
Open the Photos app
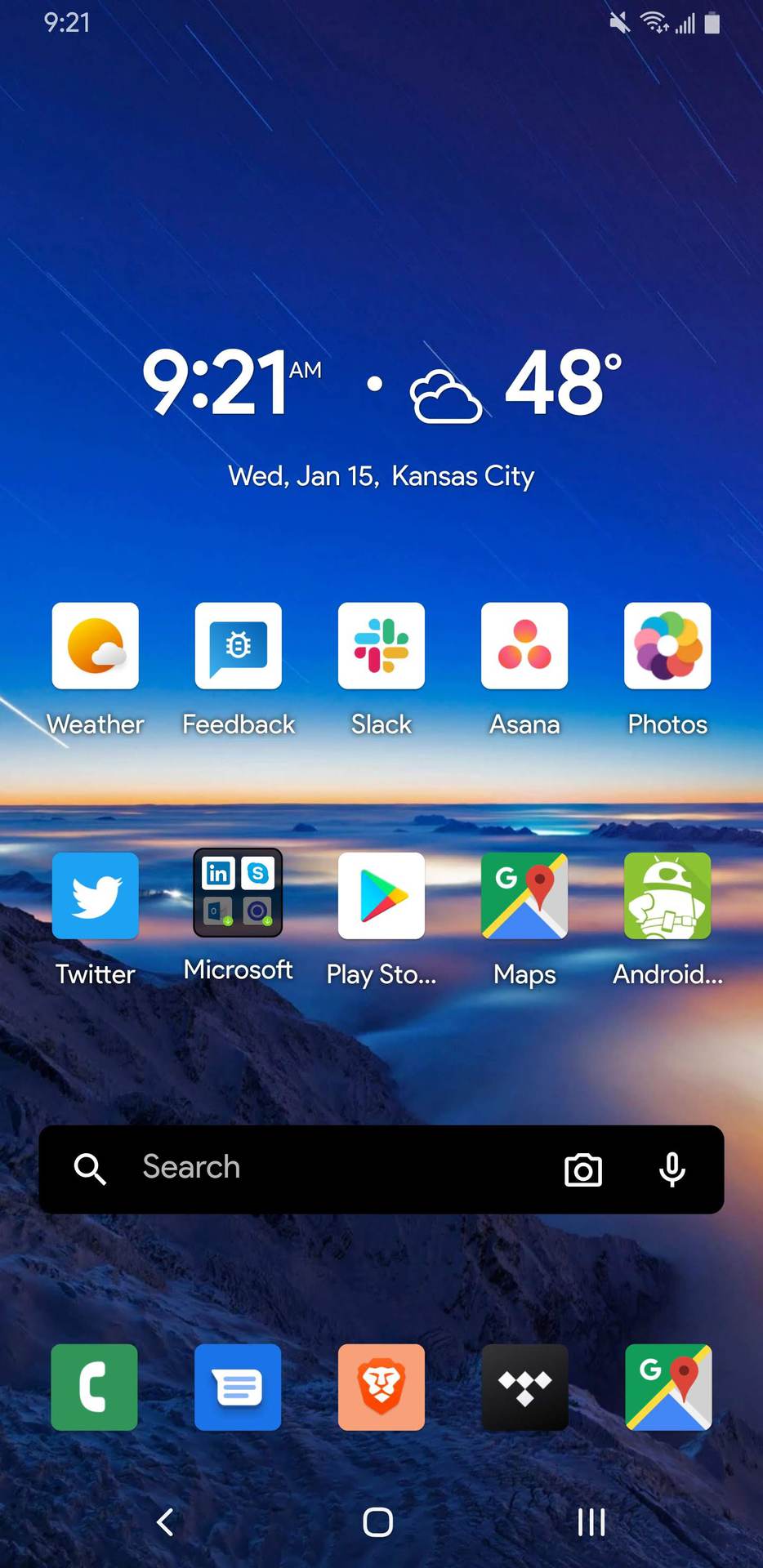pos(667,646)
